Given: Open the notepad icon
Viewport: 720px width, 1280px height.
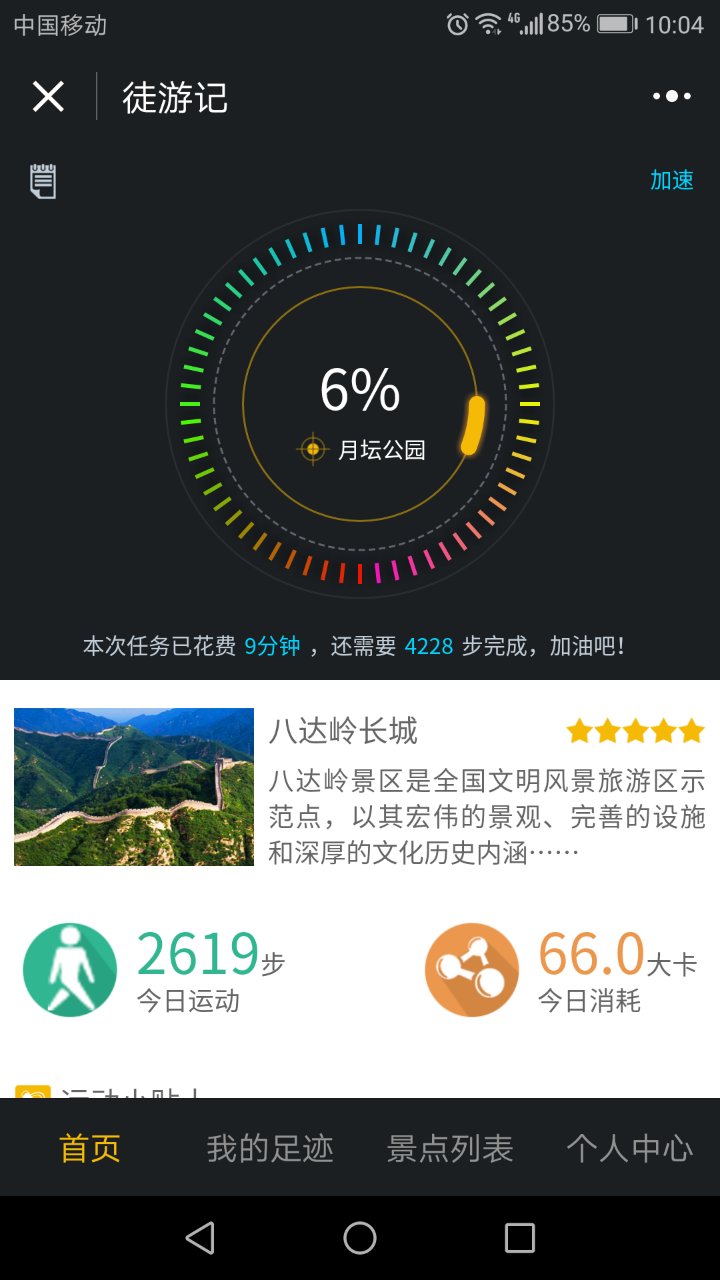Looking at the screenshot, I should point(42,181).
